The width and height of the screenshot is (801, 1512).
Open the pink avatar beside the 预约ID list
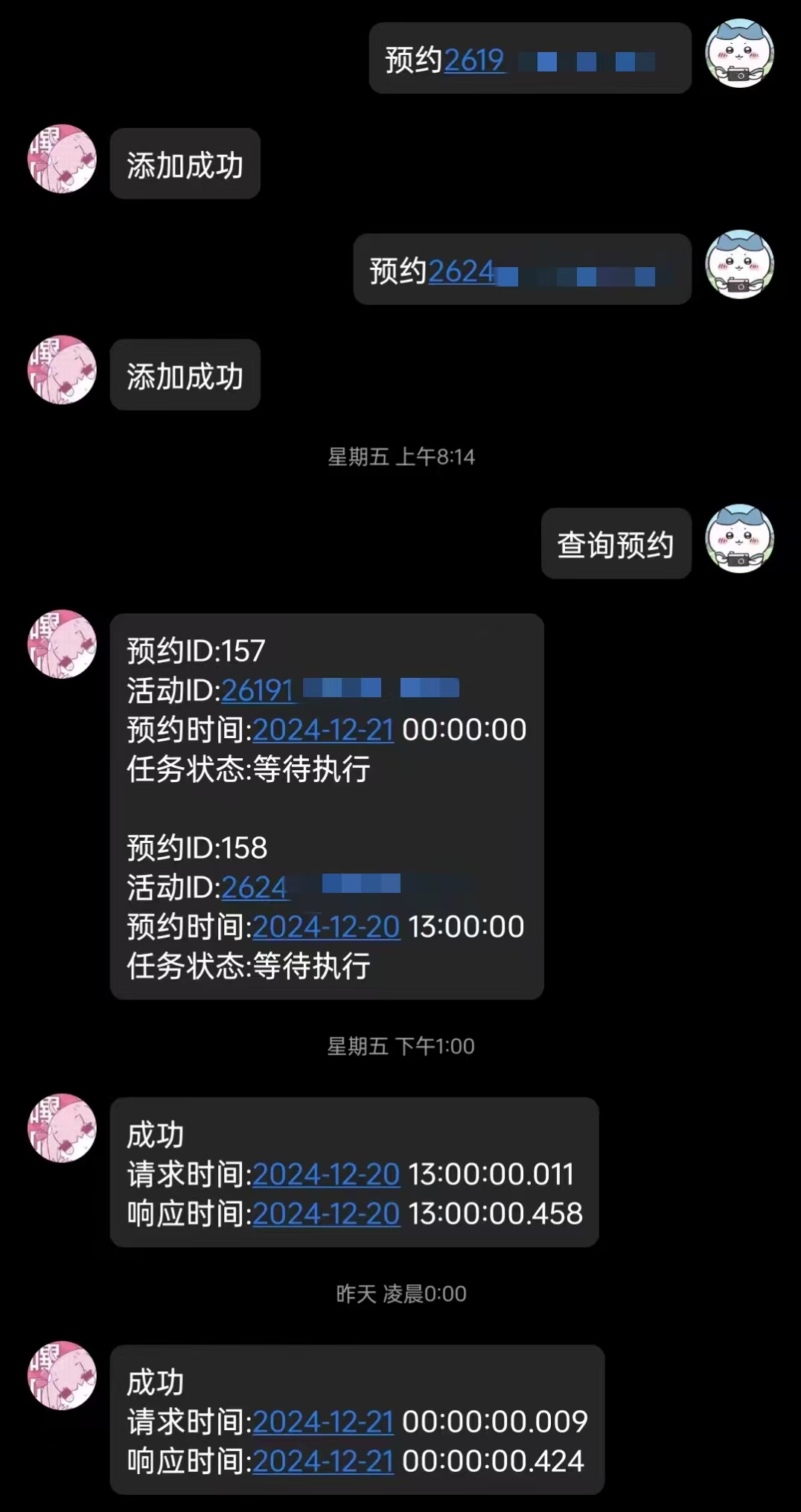[60, 644]
